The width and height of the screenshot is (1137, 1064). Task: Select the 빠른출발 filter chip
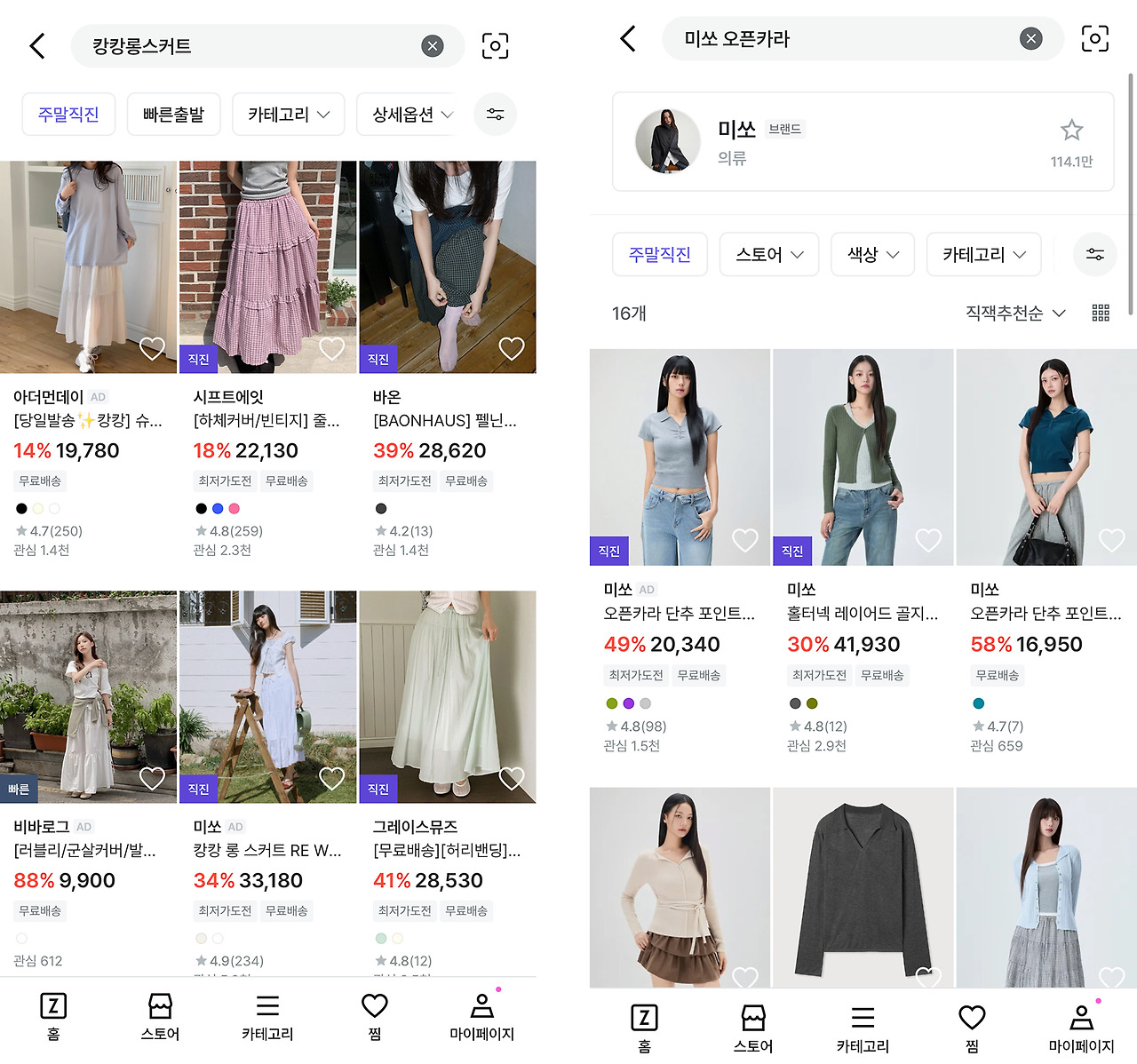tap(173, 115)
